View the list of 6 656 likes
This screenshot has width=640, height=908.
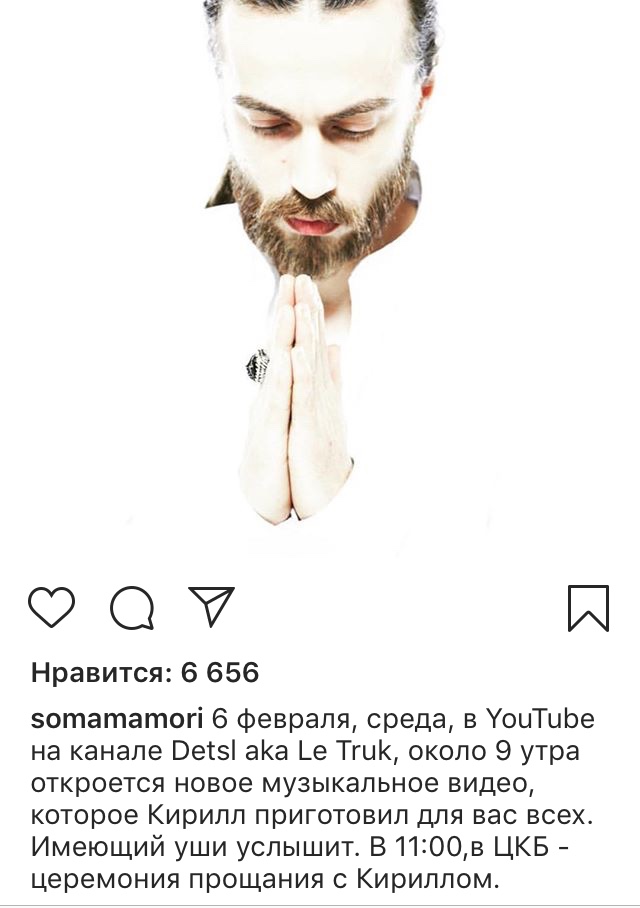[145, 673]
